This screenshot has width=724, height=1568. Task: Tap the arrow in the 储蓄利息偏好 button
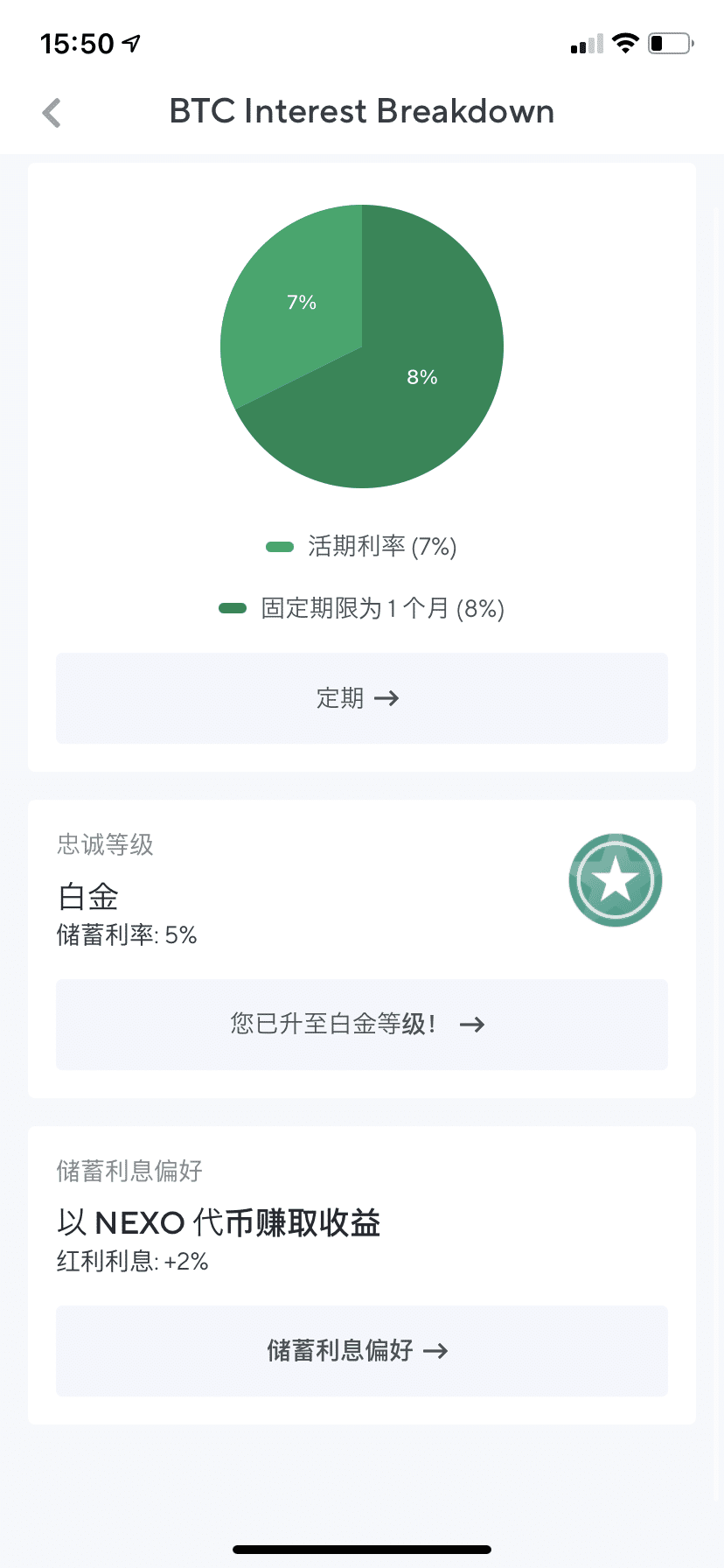pyautogui.click(x=438, y=1351)
